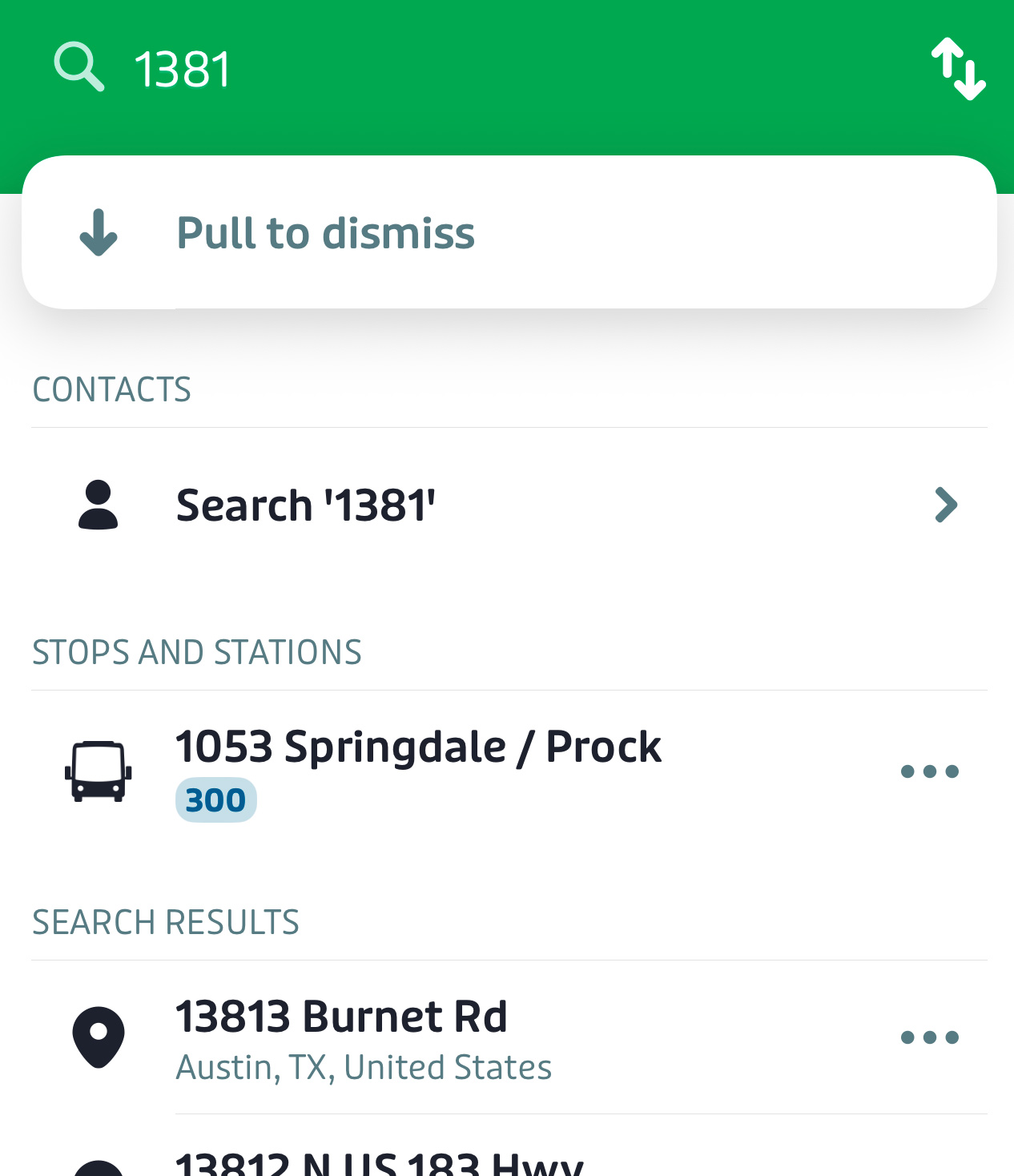
Task: Tap the Pull to dismiss banner
Action: point(325,232)
